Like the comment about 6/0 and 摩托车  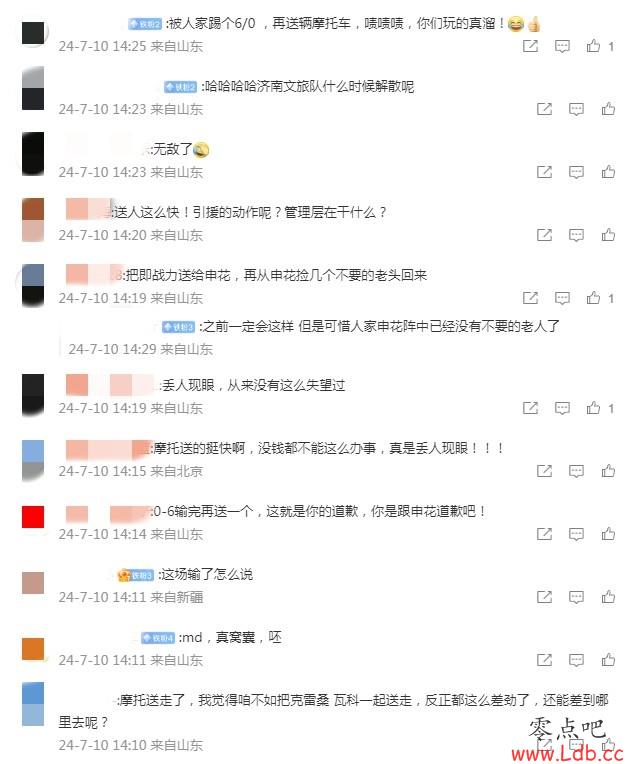tap(593, 46)
